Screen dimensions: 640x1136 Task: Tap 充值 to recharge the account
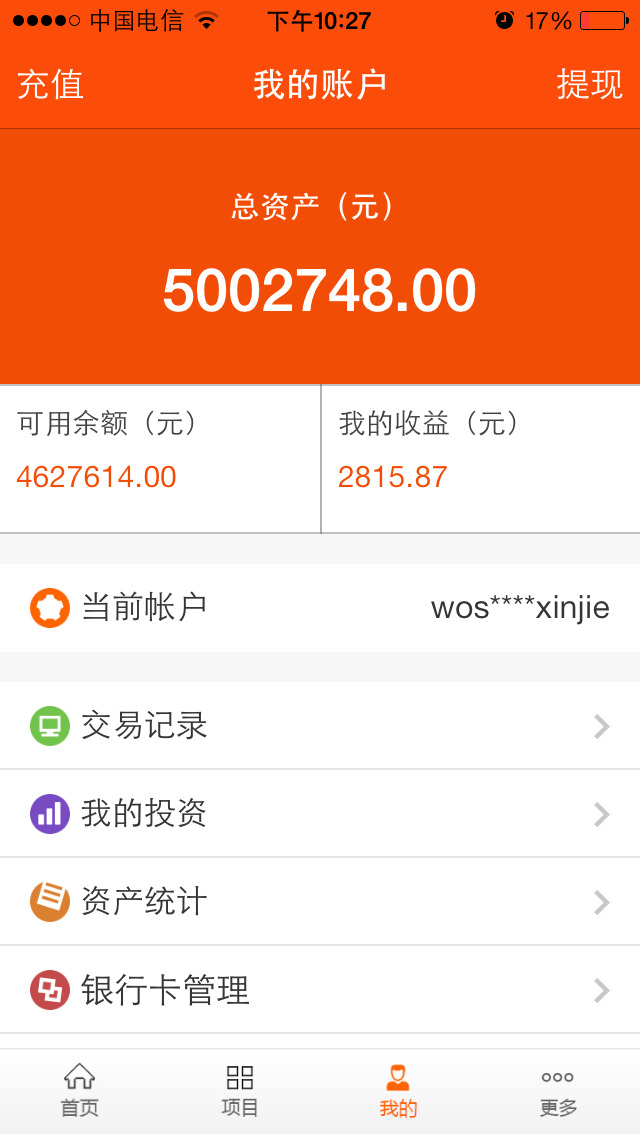[x=50, y=85]
